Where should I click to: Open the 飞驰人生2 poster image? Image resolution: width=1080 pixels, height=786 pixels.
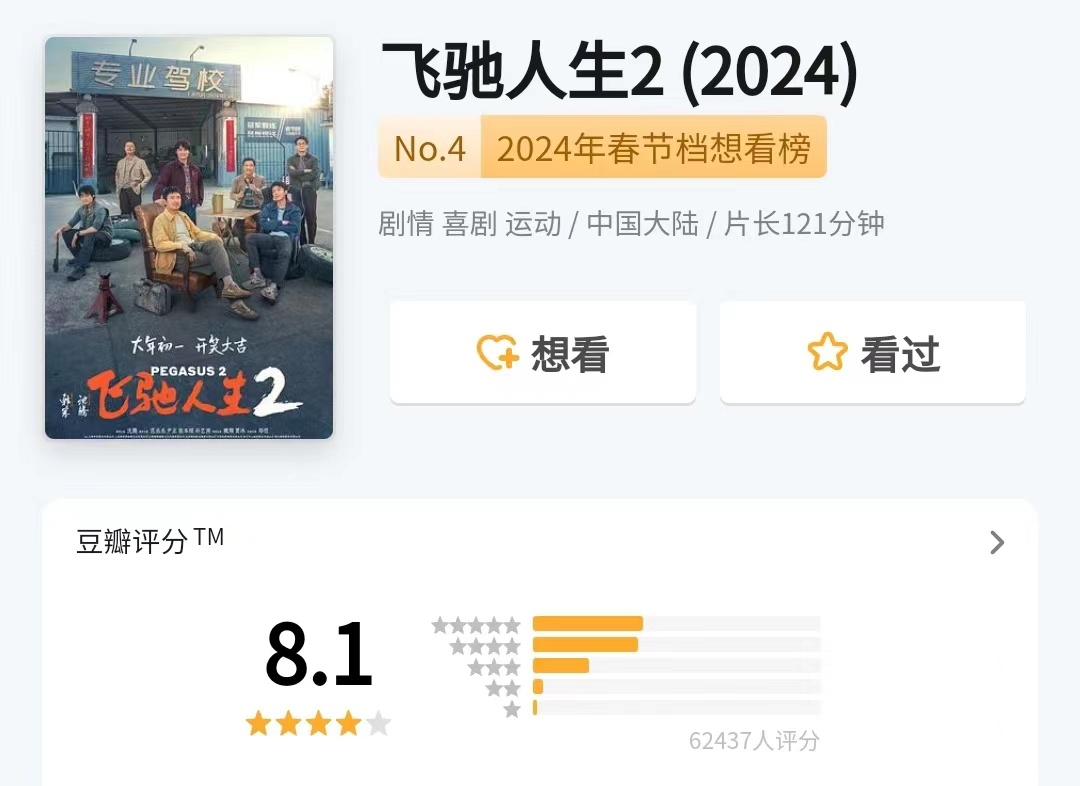(189, 238)
